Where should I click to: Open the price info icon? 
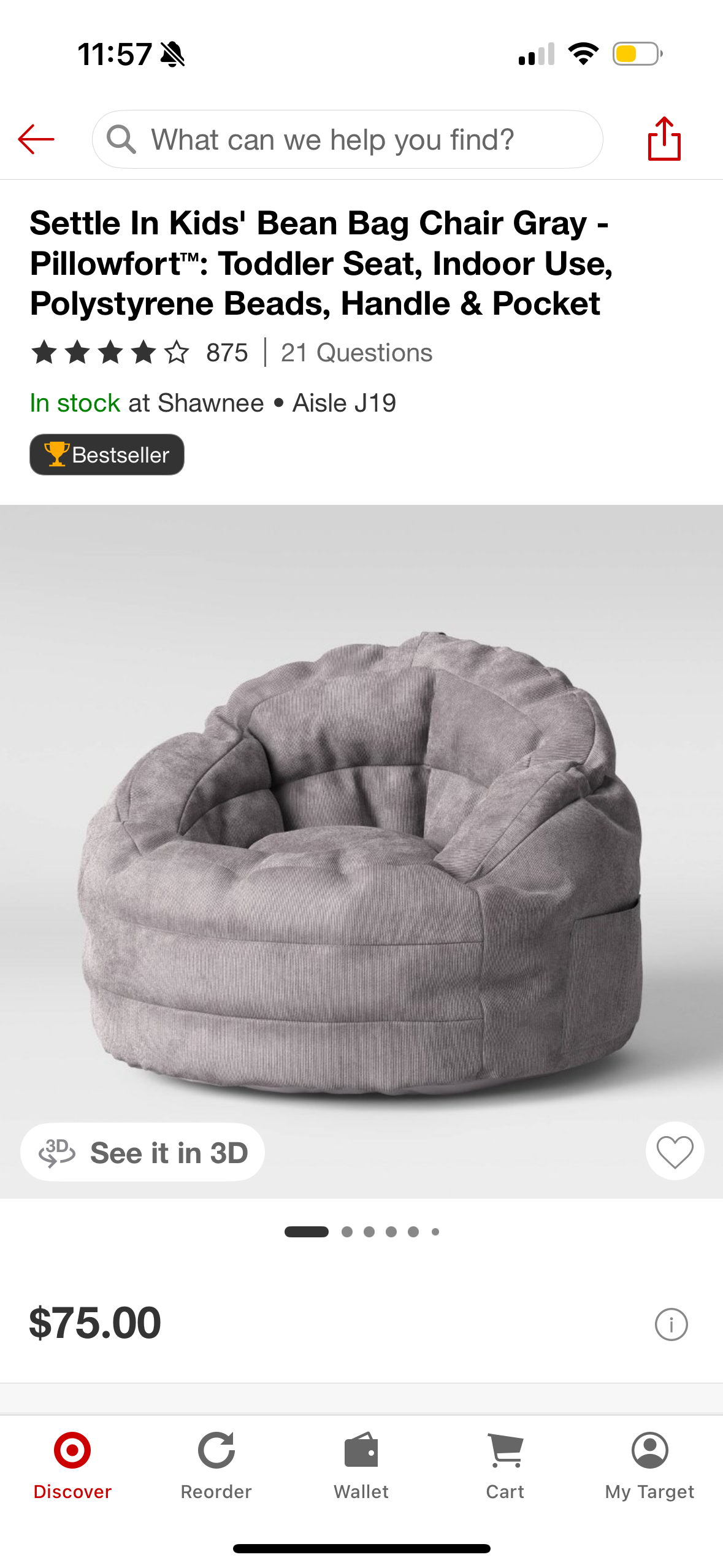pos(671,1324)
